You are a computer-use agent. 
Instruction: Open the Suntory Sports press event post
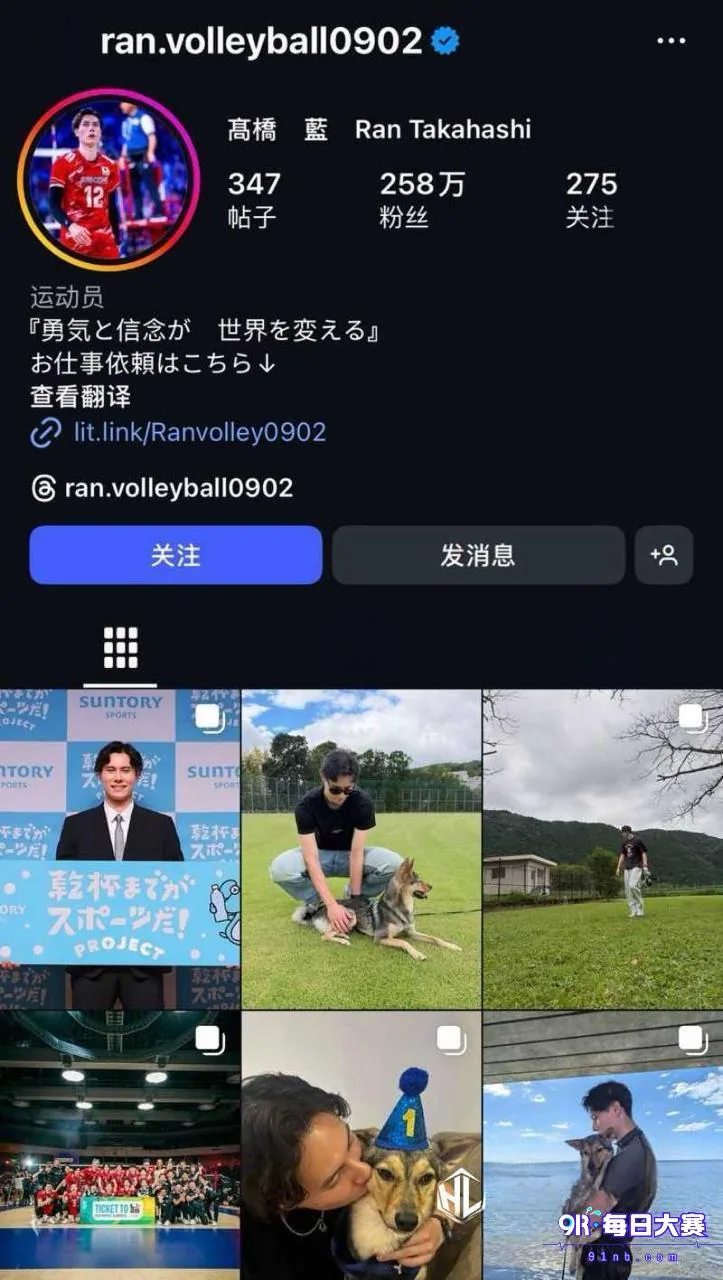click(120, 849)
